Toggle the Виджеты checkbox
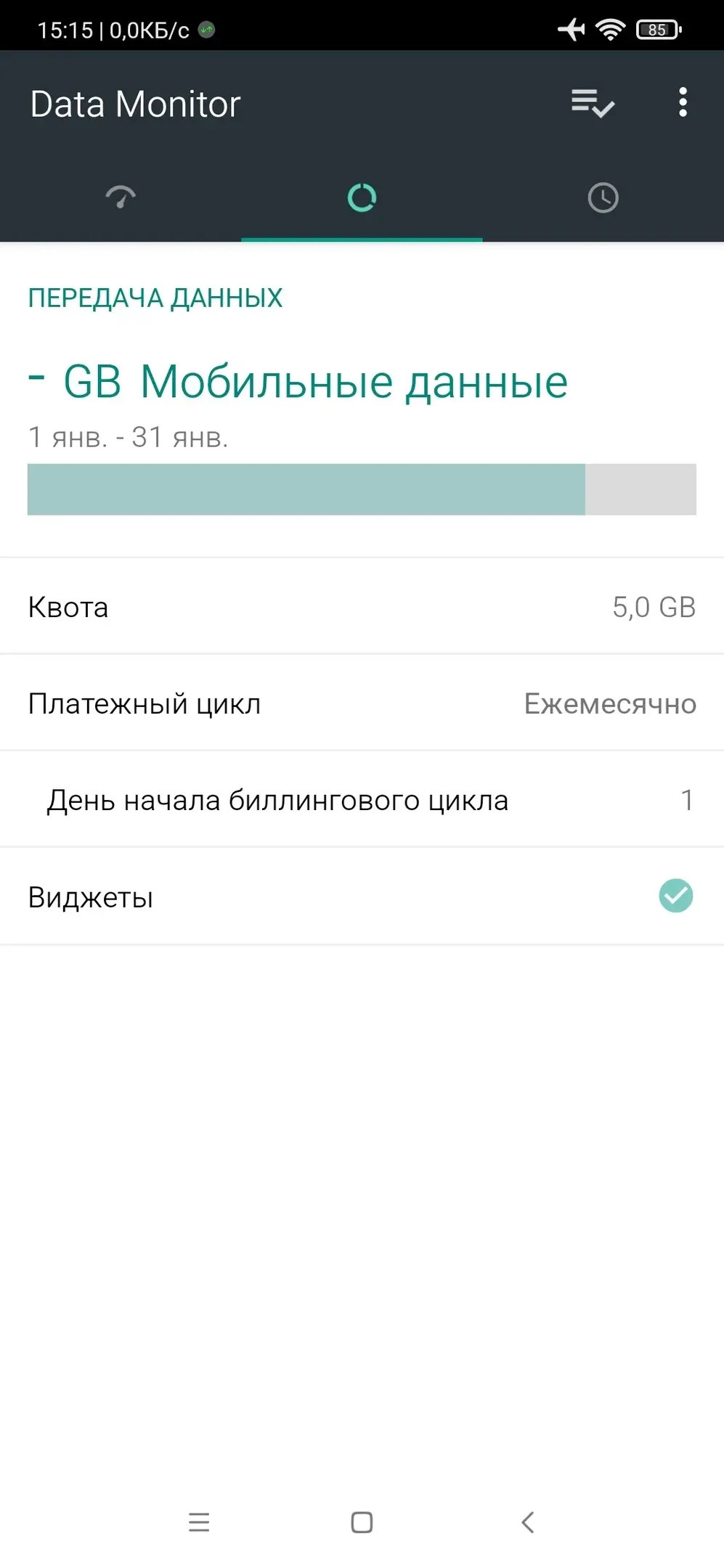Screen dimensions: 724x1568 tap(675, 896)
